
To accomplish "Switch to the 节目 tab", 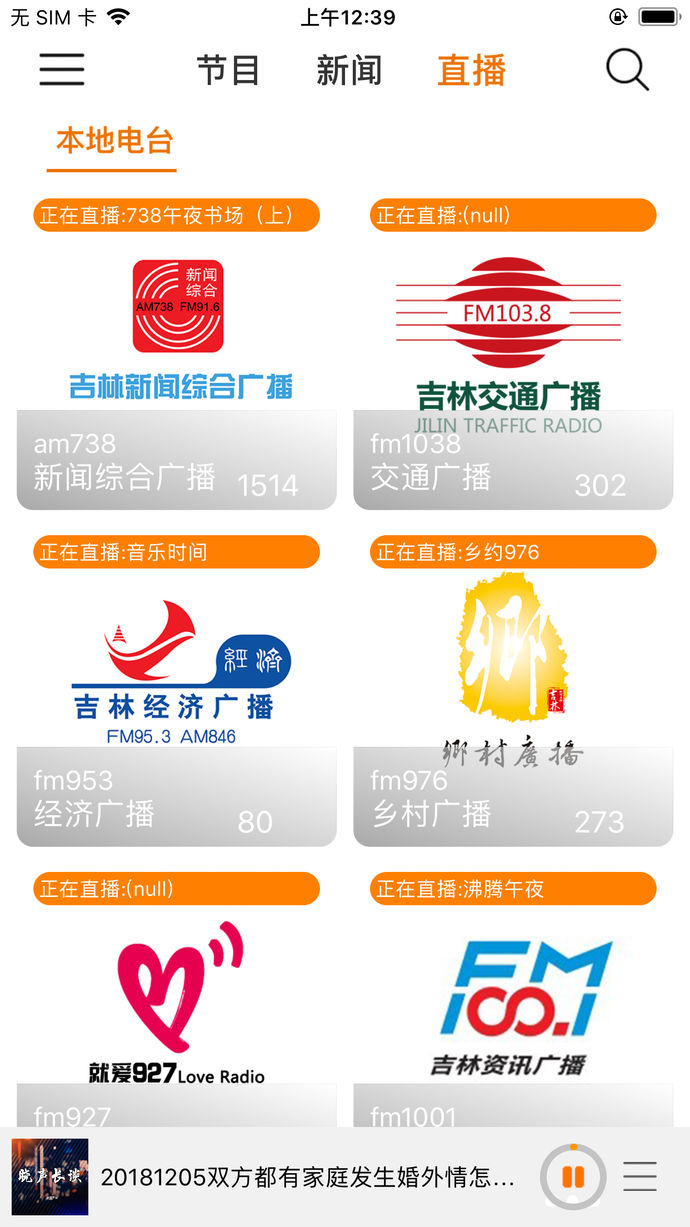I will (x=228, y=70).
